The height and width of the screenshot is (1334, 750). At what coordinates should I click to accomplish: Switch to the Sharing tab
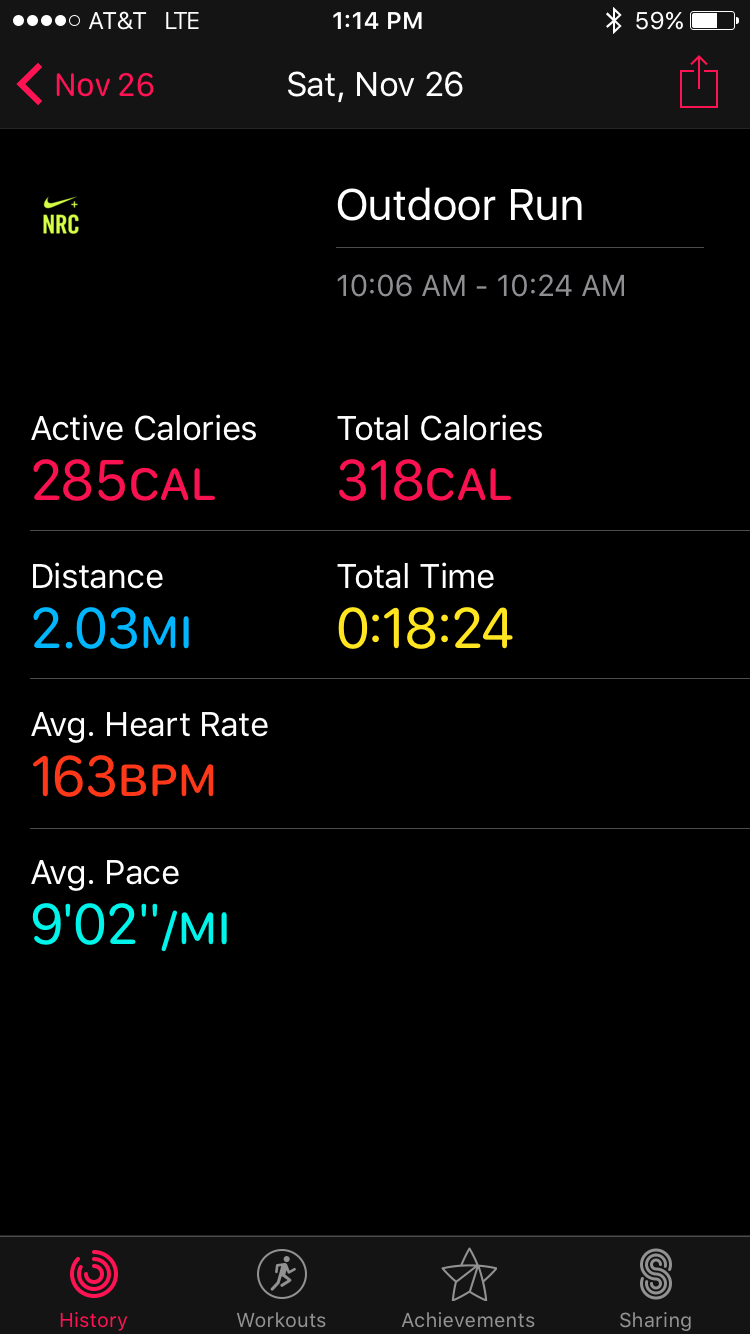tap(655, 1287)
